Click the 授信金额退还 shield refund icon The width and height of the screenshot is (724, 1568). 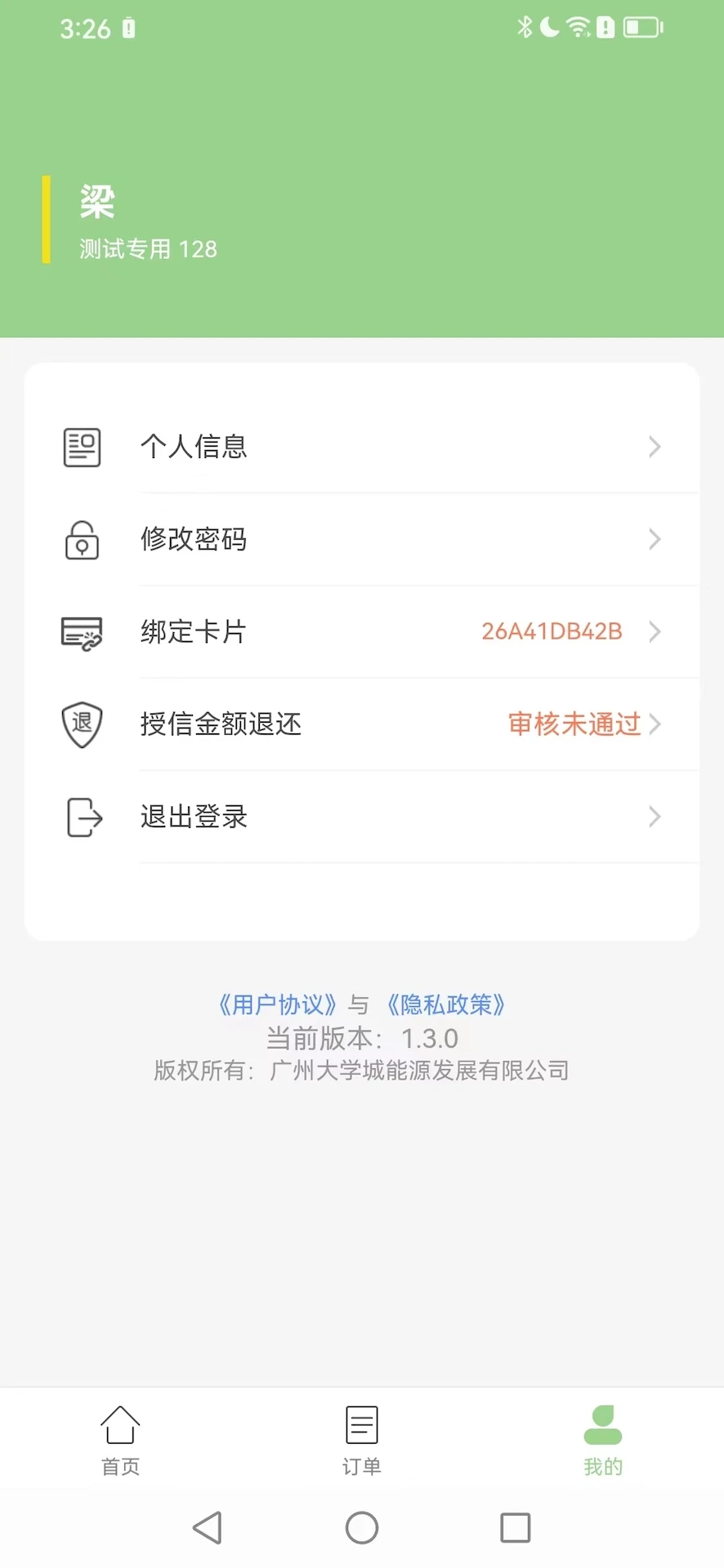tap(82, 724)
